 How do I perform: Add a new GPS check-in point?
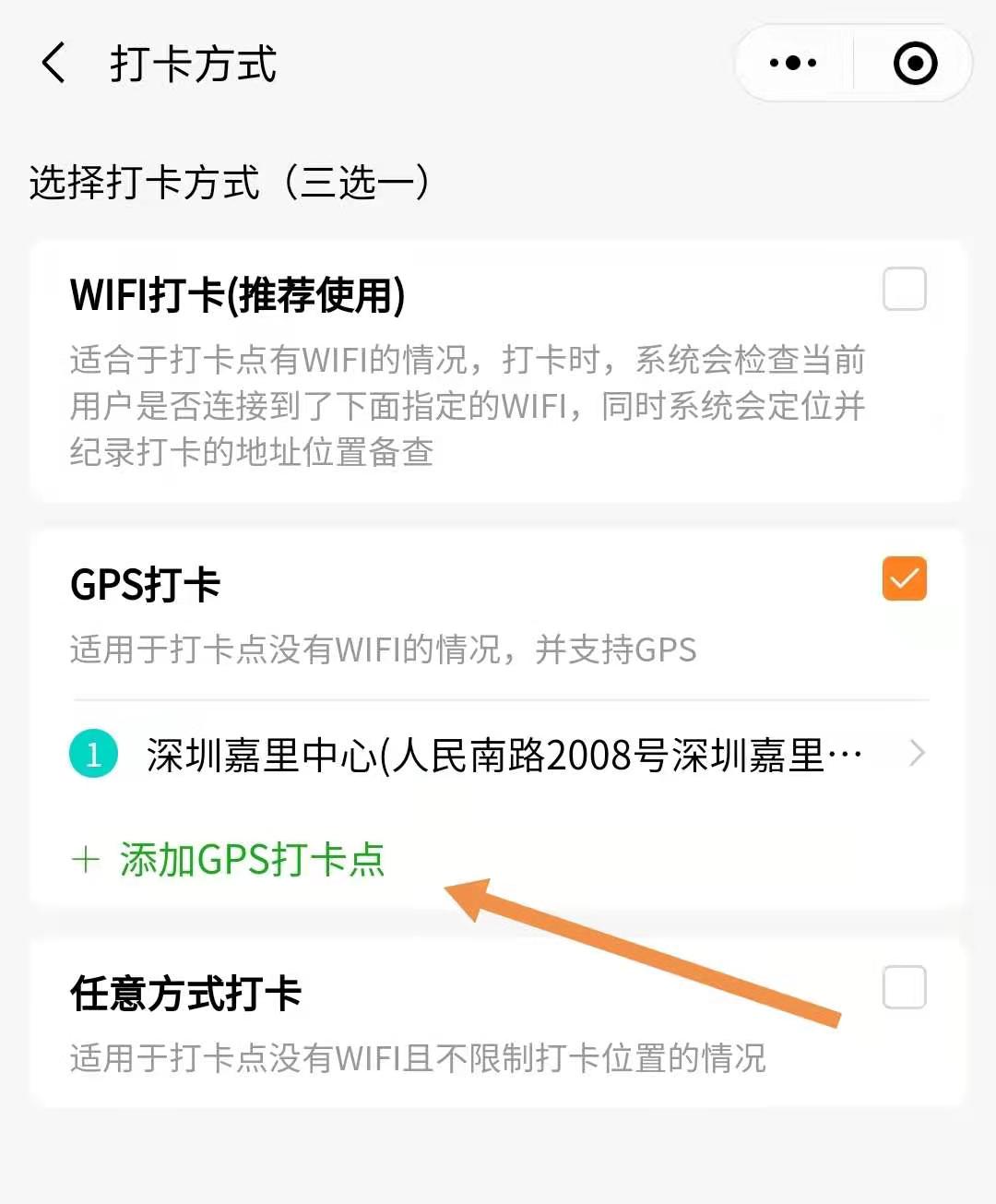coord(229,860)
